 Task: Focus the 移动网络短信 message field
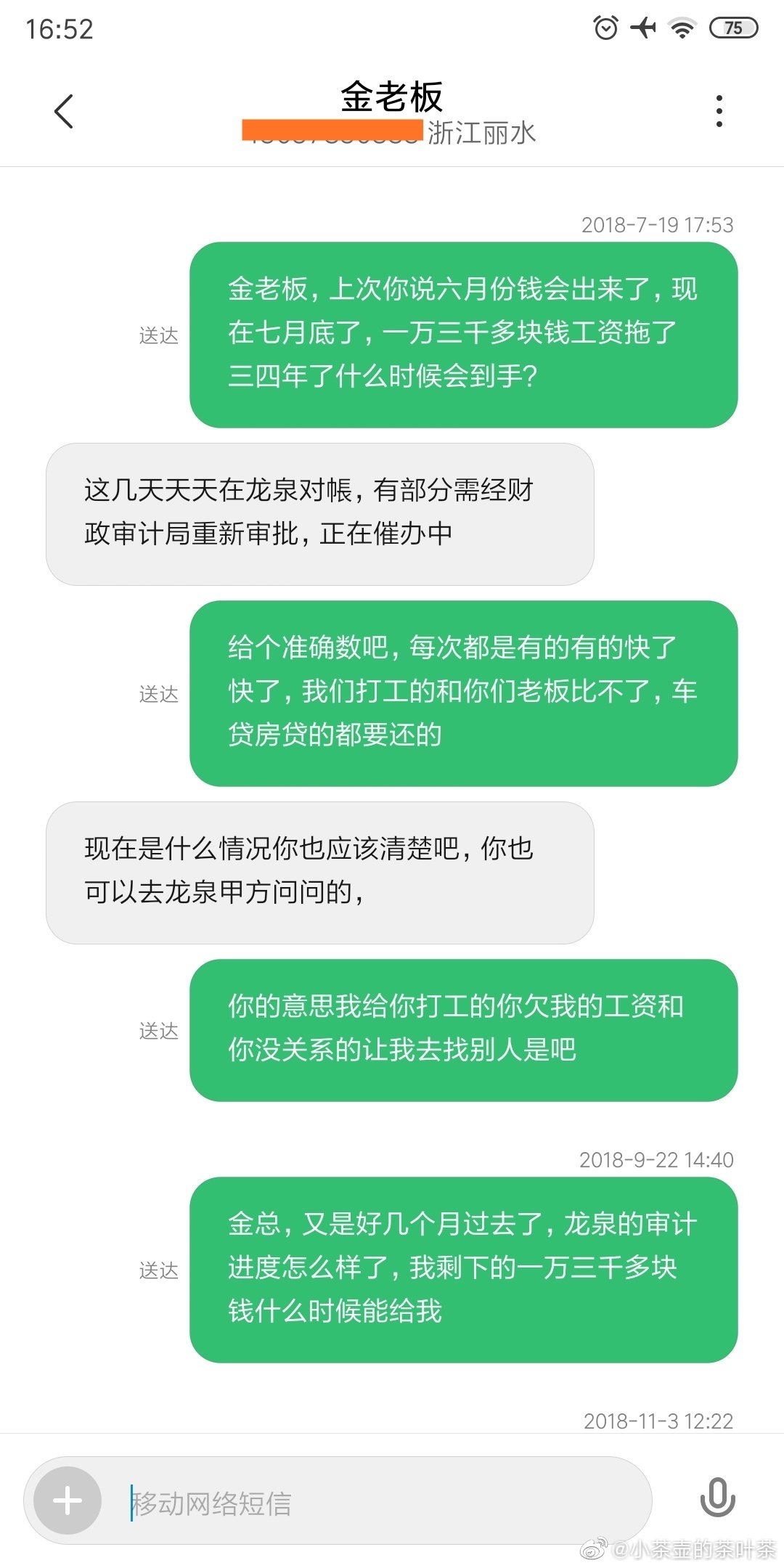pyautogui.click(x=377, y=1502)
